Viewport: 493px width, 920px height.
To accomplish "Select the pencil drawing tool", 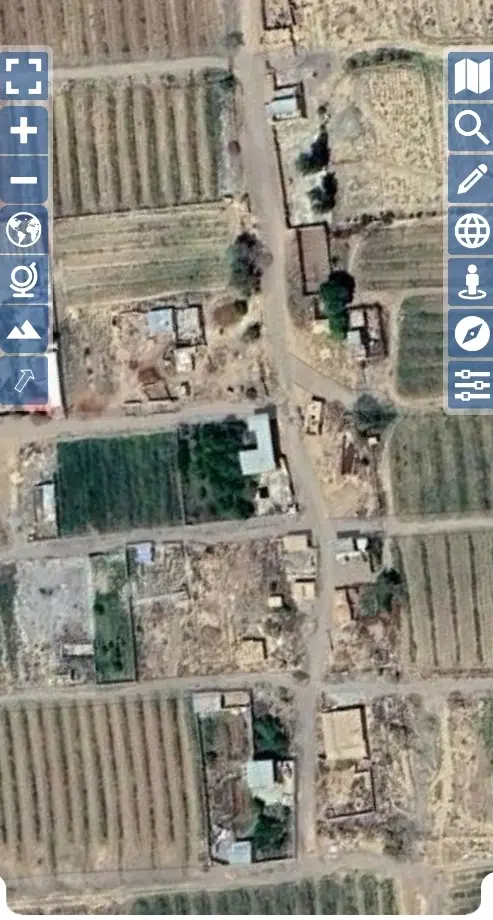I will click(471, 180).
